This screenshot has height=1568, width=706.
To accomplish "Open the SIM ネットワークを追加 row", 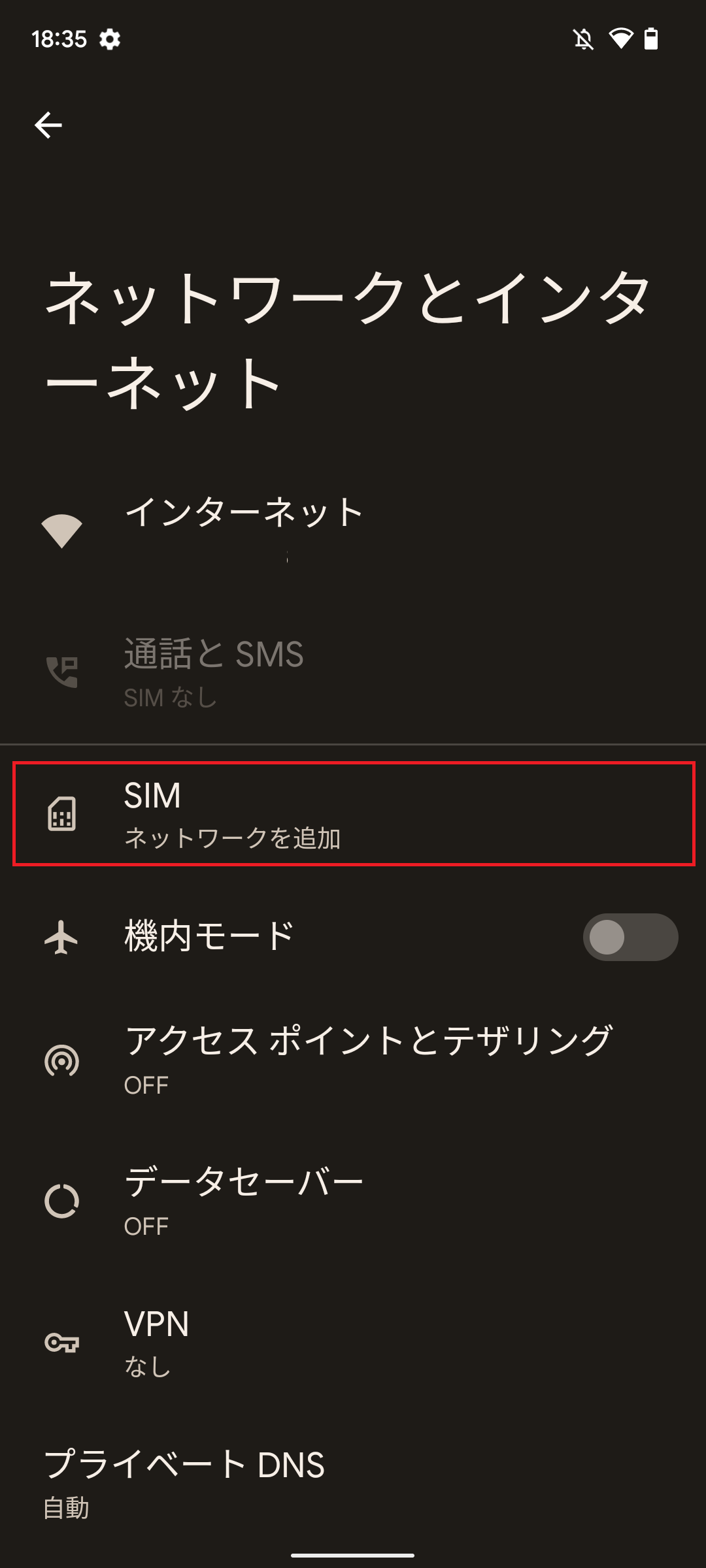I will pos(353,814).
